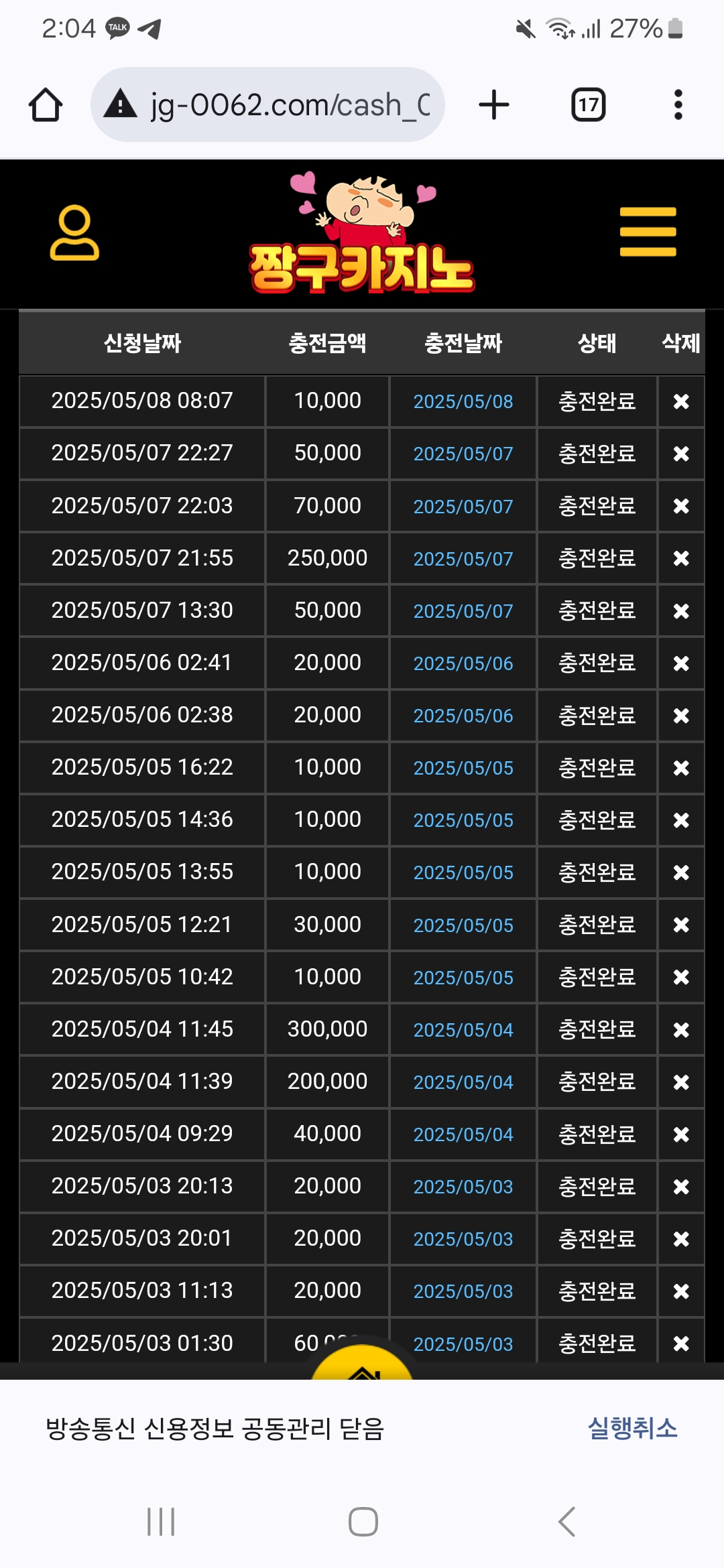This screenshot has height=1568, width=724.
Task: Go back with the system back button
Action: (567, 1522)
